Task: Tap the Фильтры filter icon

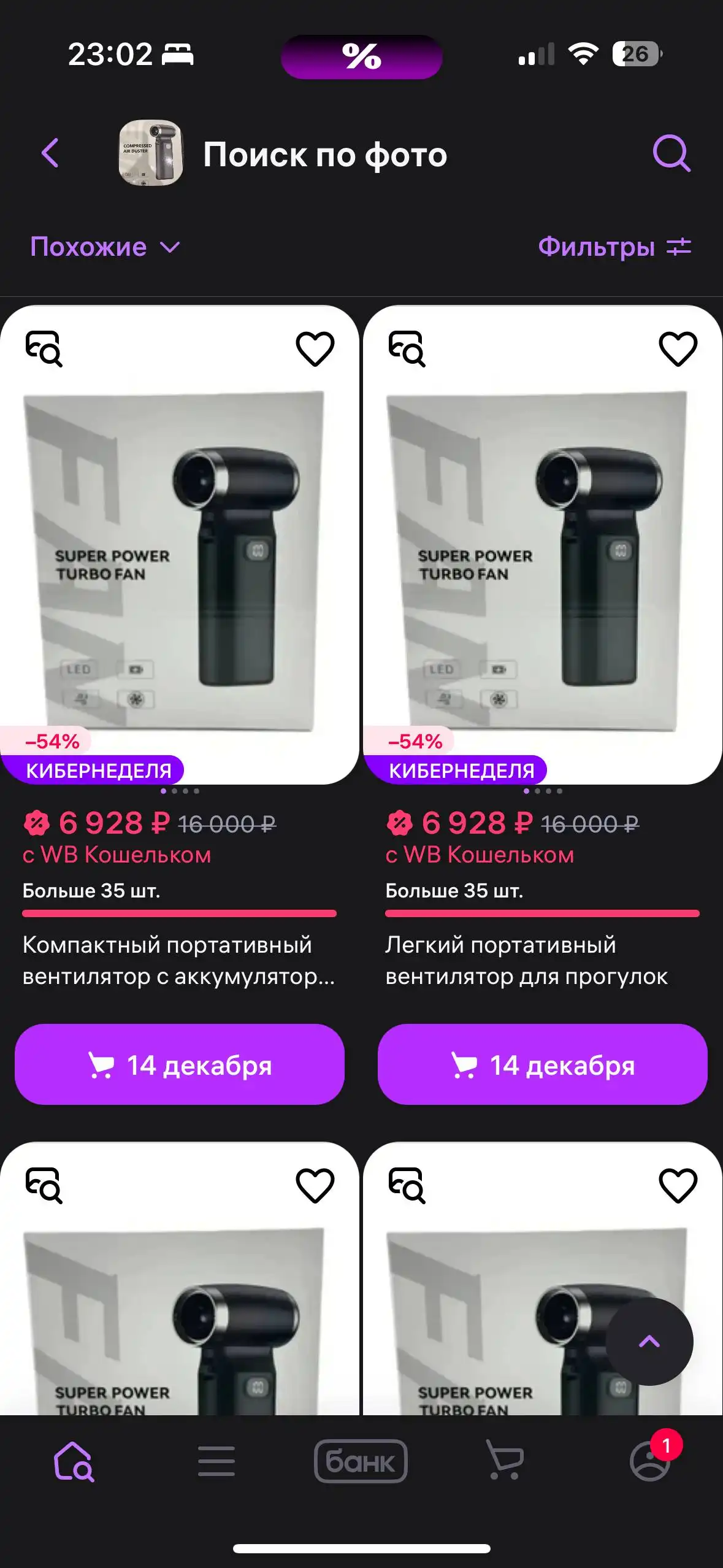Action: 679,247
